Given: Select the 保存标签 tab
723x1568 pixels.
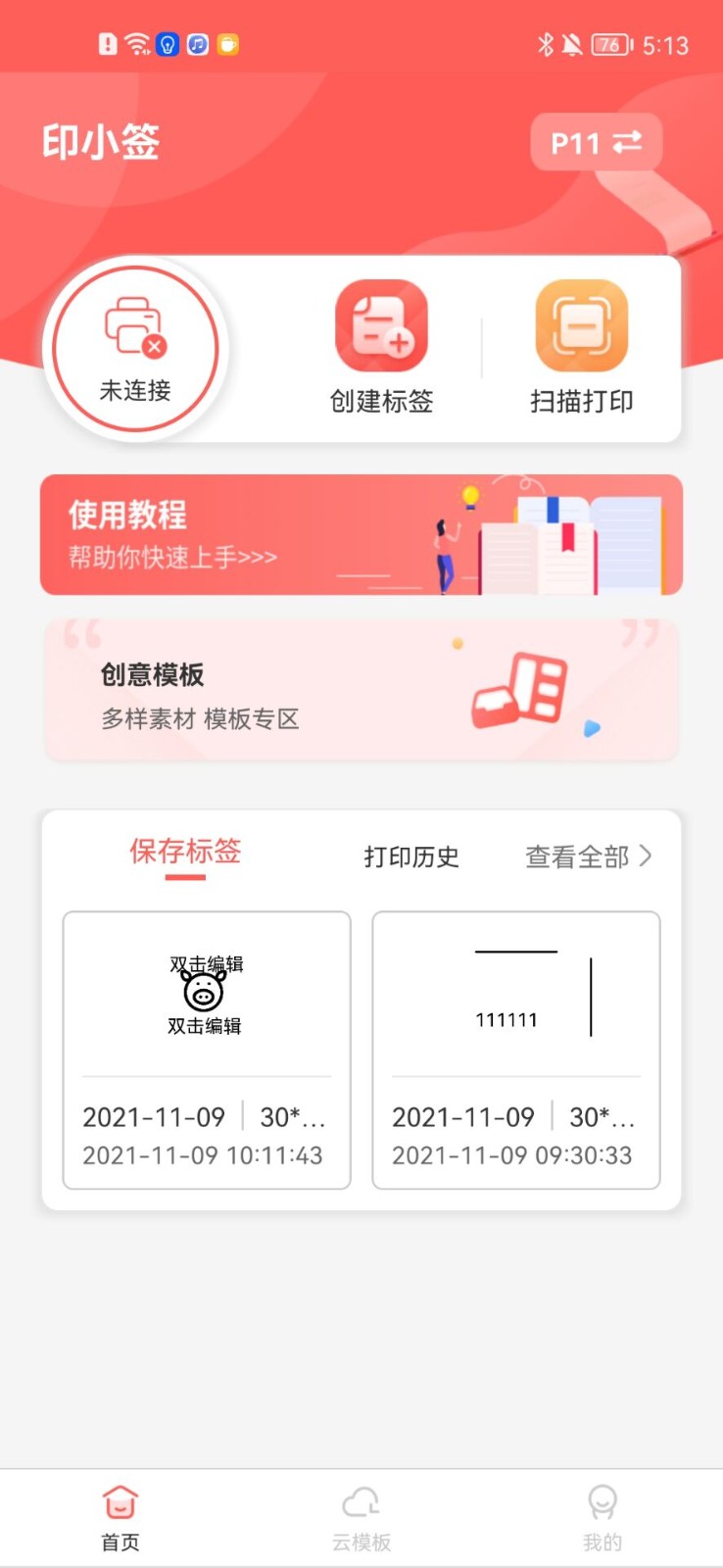Looking at the screenshot, I should [185, 852].
